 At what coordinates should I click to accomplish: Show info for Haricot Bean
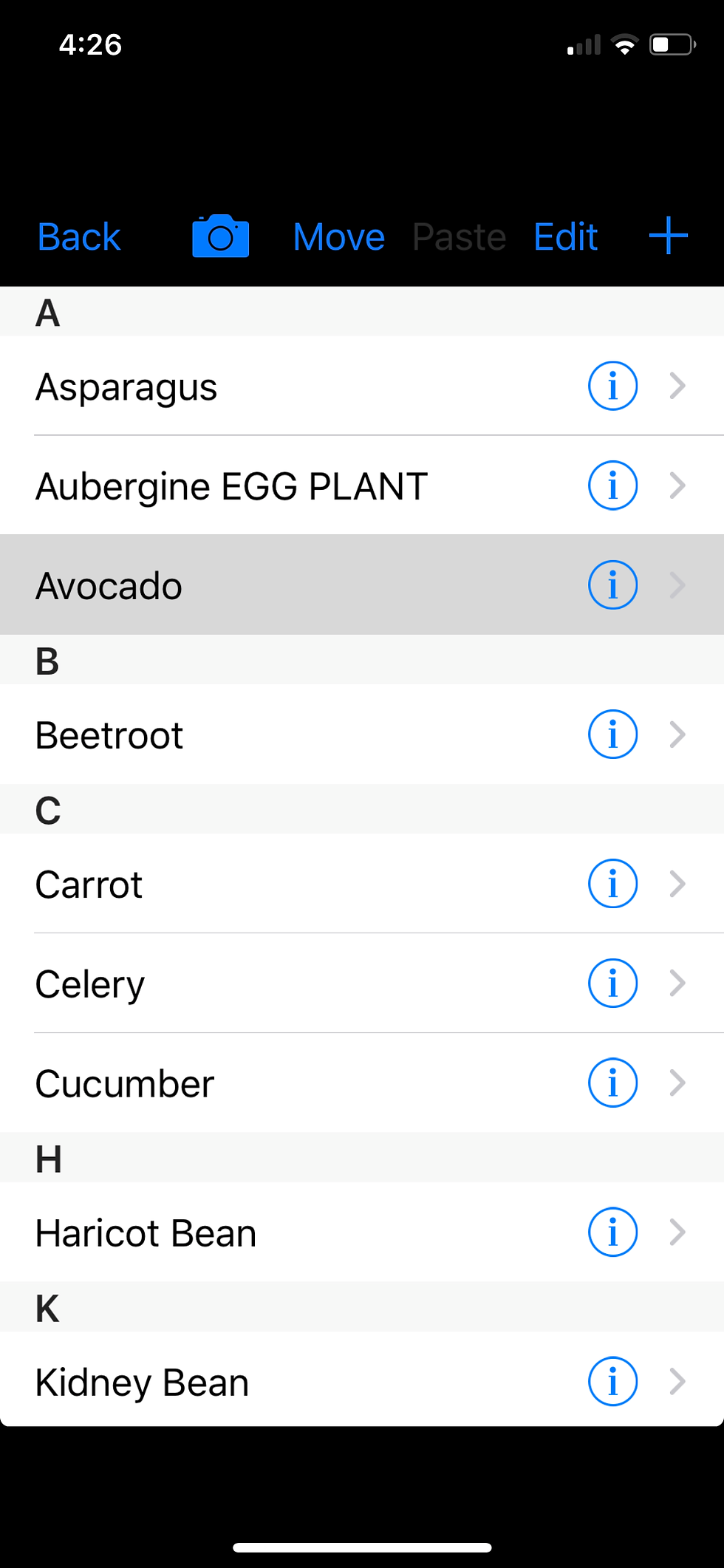coord(612,1232)
